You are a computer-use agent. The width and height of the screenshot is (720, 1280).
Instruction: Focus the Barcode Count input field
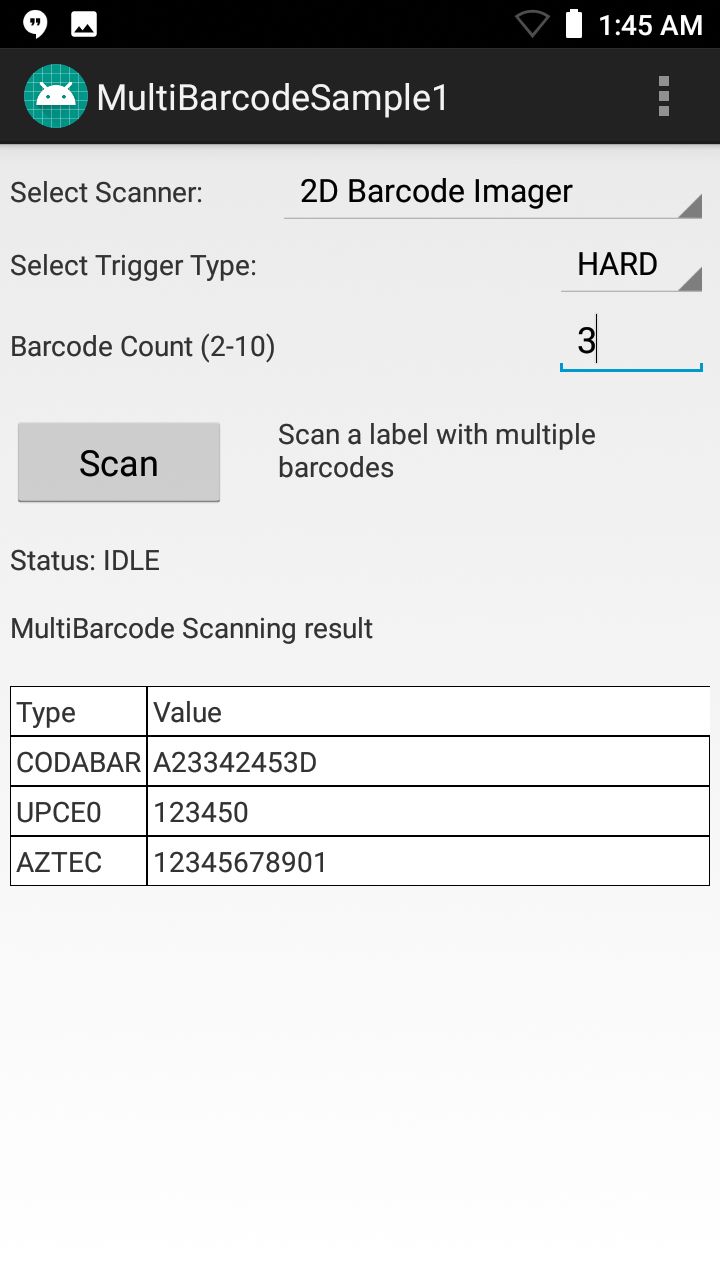pyautogui.click(x=630, y=343)
